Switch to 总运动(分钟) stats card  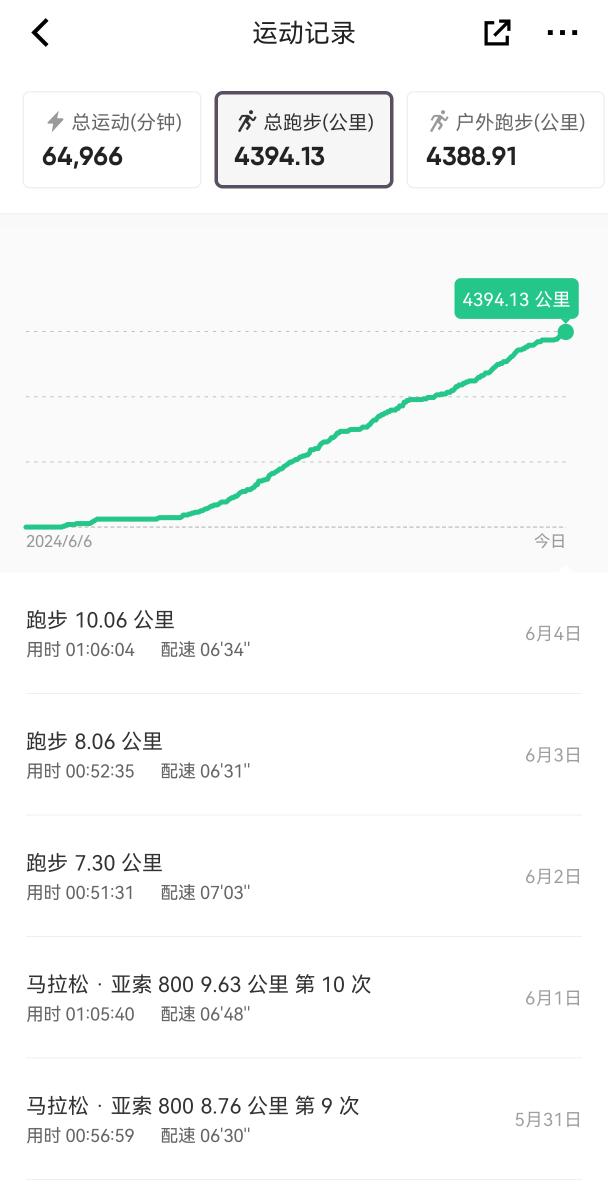(x=112, y=140)
